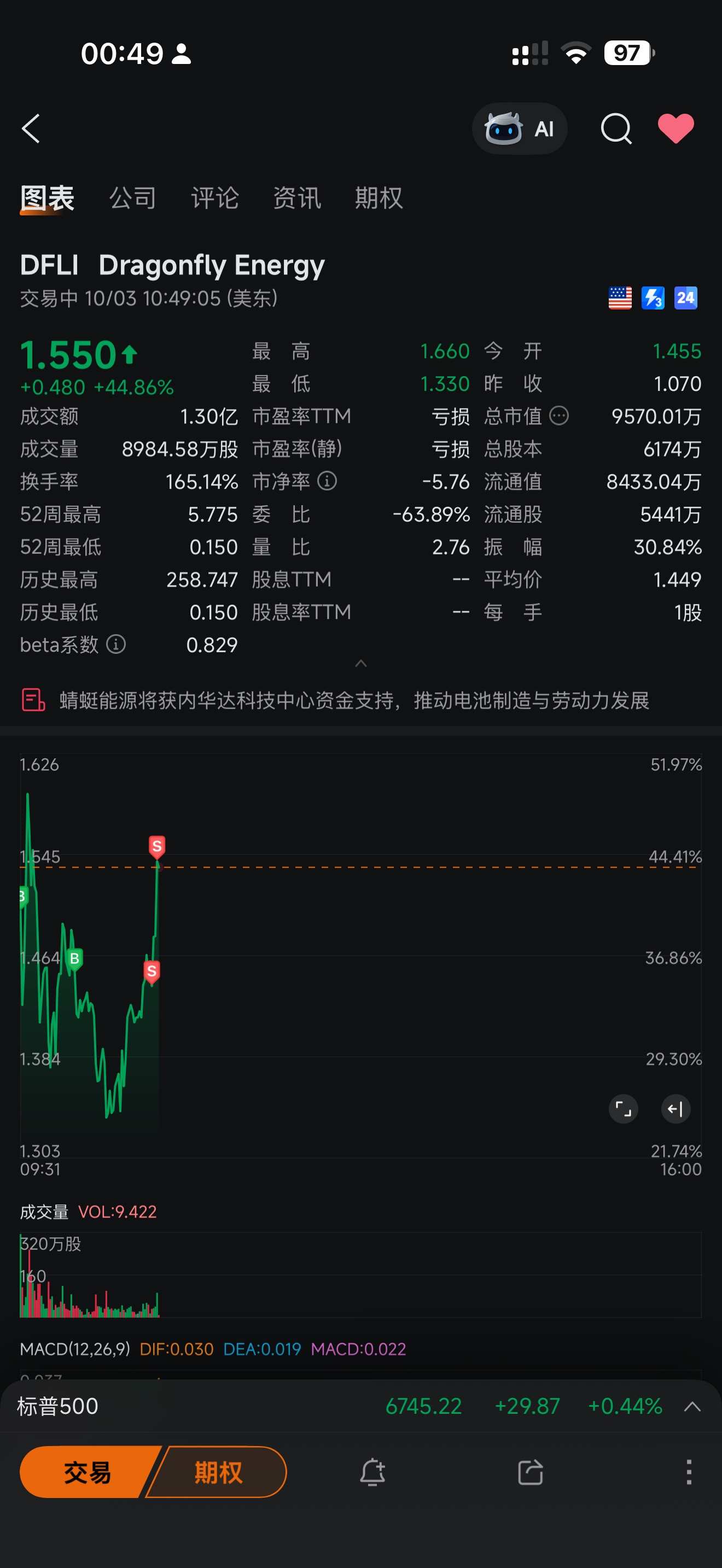Tap the orange 交易 button
722x1568 pixels.
[86, 1472]
